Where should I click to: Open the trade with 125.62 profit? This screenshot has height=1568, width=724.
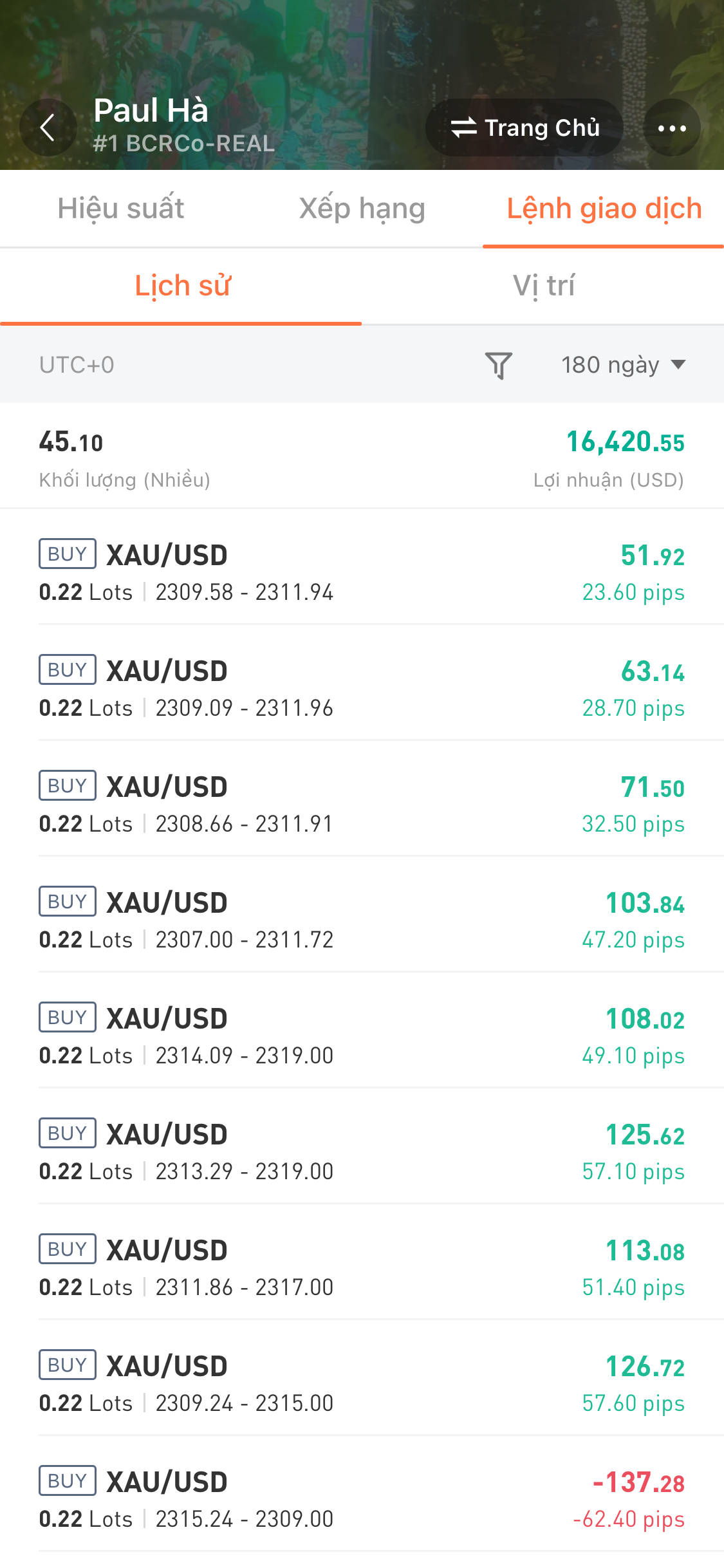362,1152
